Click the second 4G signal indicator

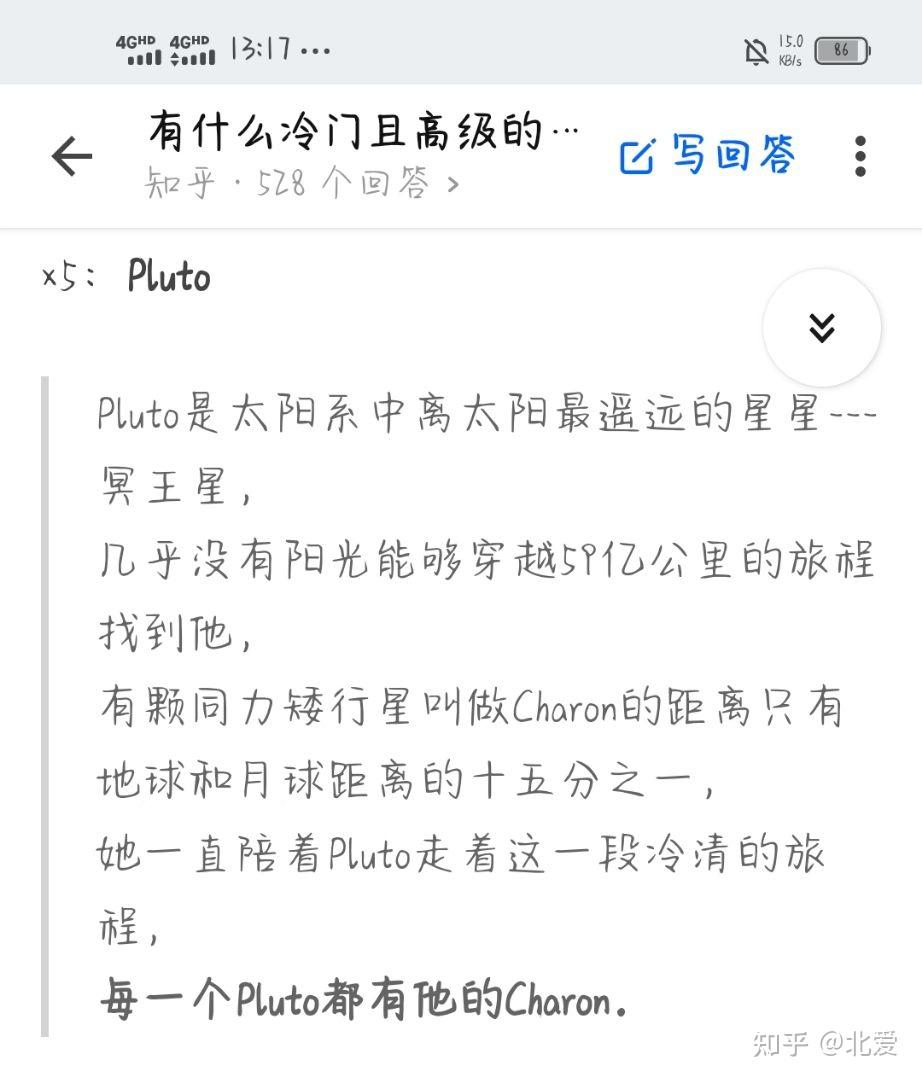[193, 47]
